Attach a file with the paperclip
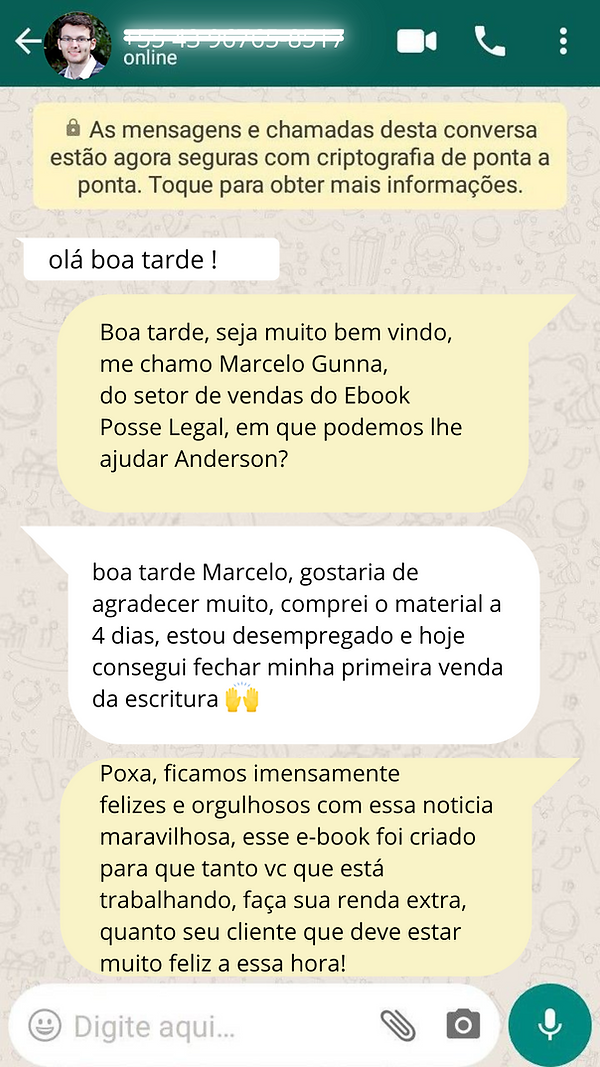Screen dimensions: 600x1067 (397, 1025)
